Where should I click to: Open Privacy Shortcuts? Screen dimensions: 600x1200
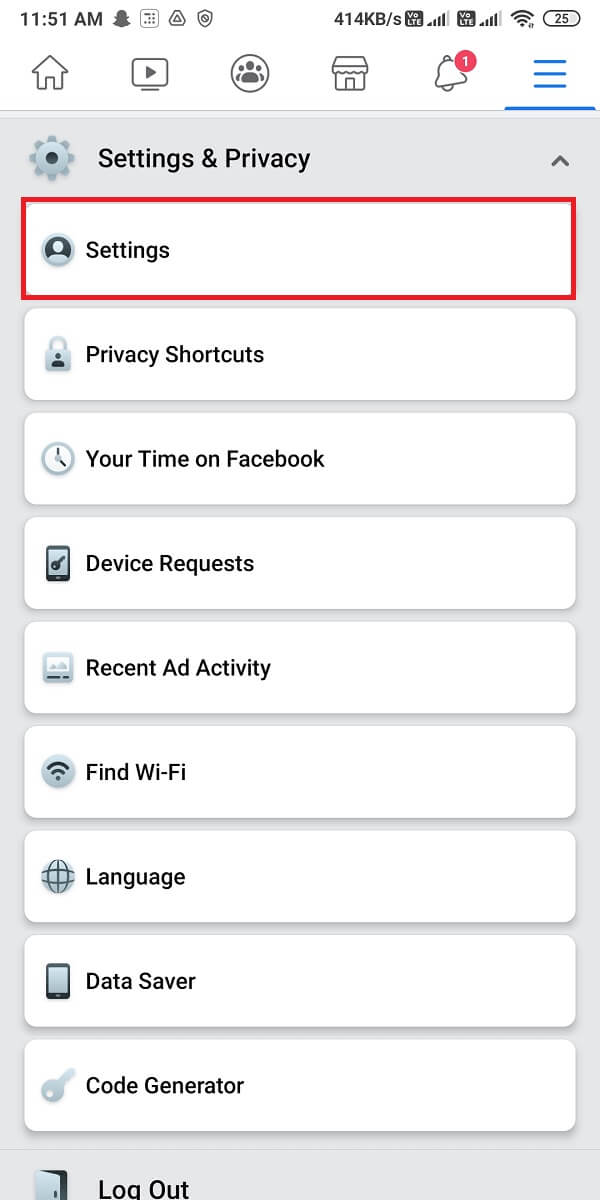click(x=299, y=355)
